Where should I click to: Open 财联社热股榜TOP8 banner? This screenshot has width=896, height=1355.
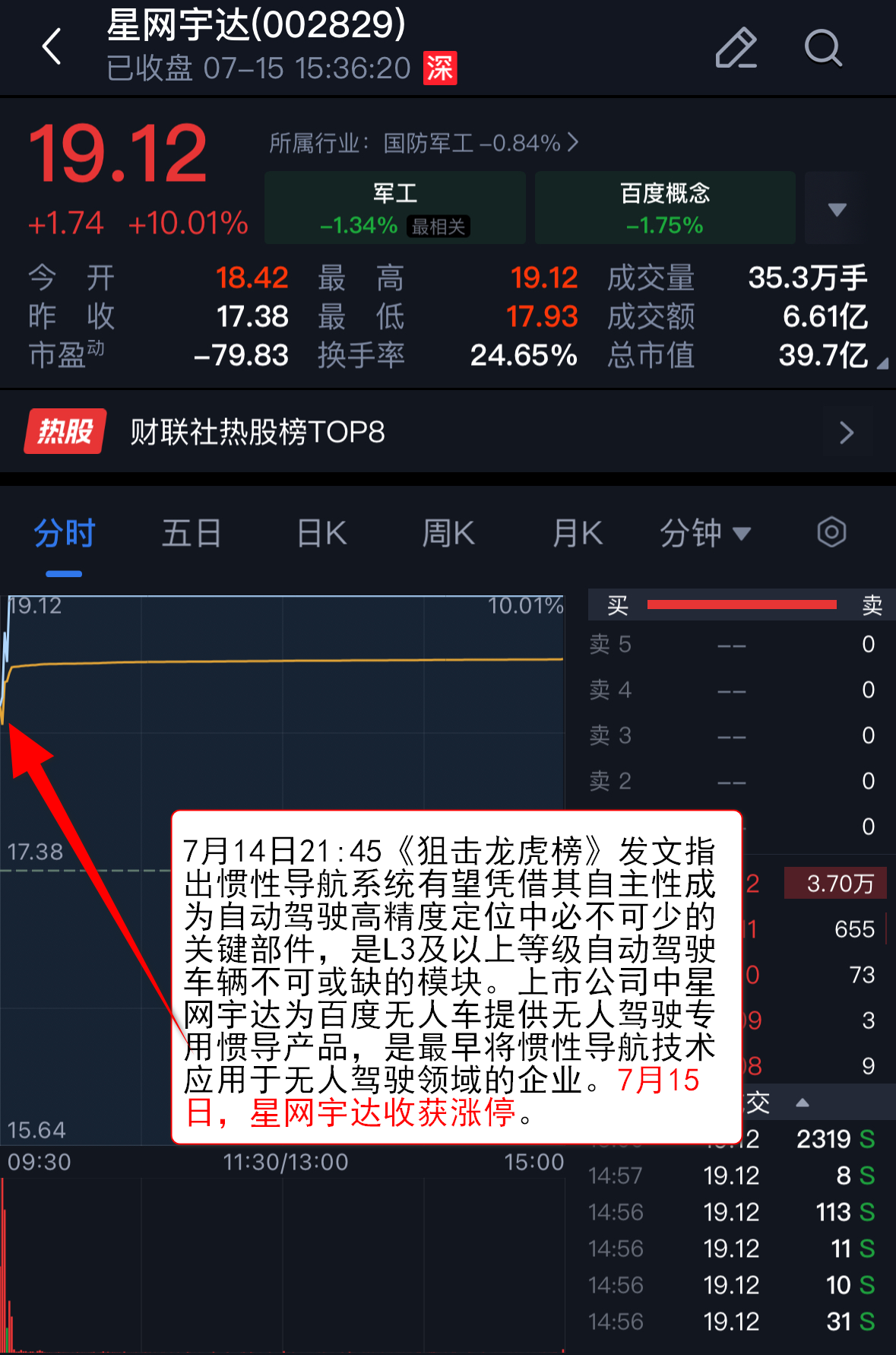[x=448, y=432]
